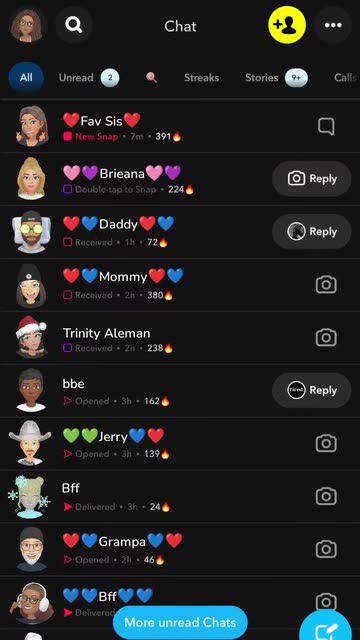The width and height of the screenshot is (360, 640).
Task: Open the camera icon beside Mommy
Action: click(x=326, y=284)
